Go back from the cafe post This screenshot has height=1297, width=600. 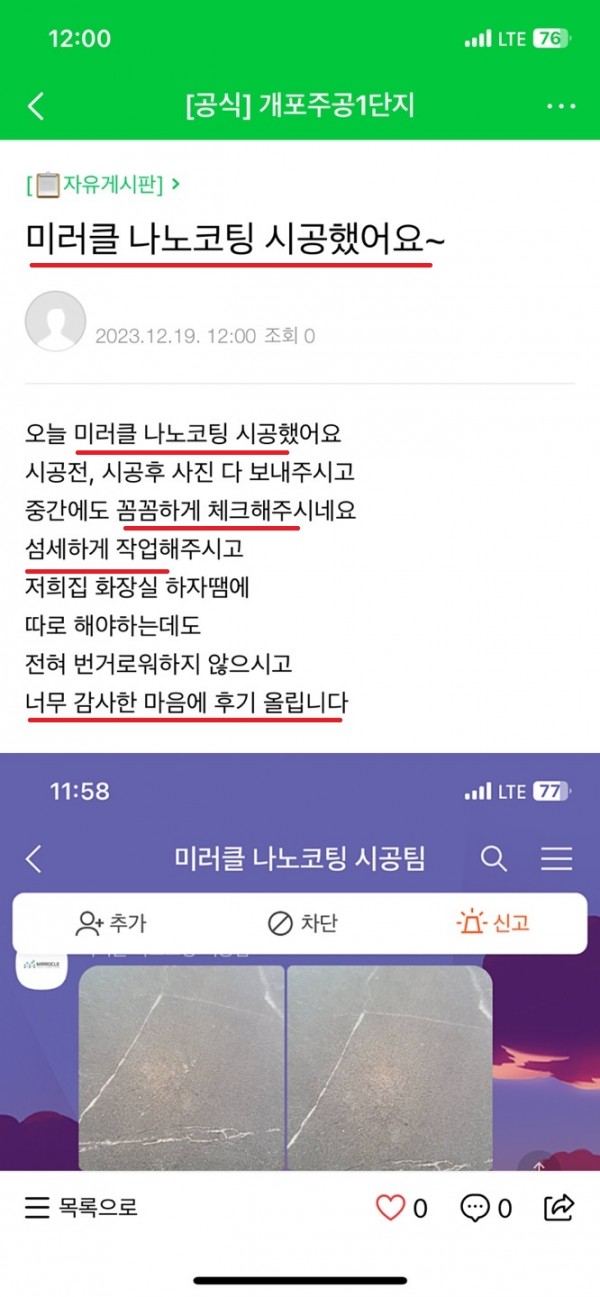(x=36, y=106)
